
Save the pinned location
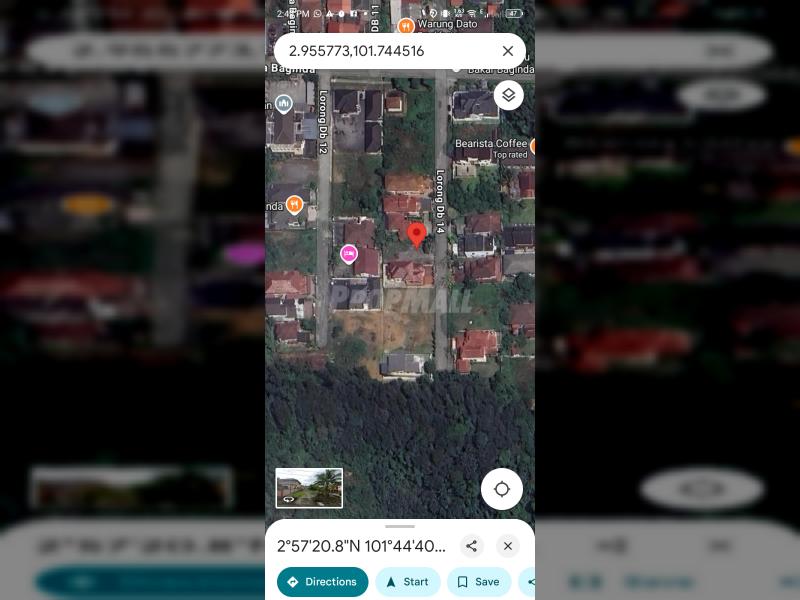tap(478, 582)
